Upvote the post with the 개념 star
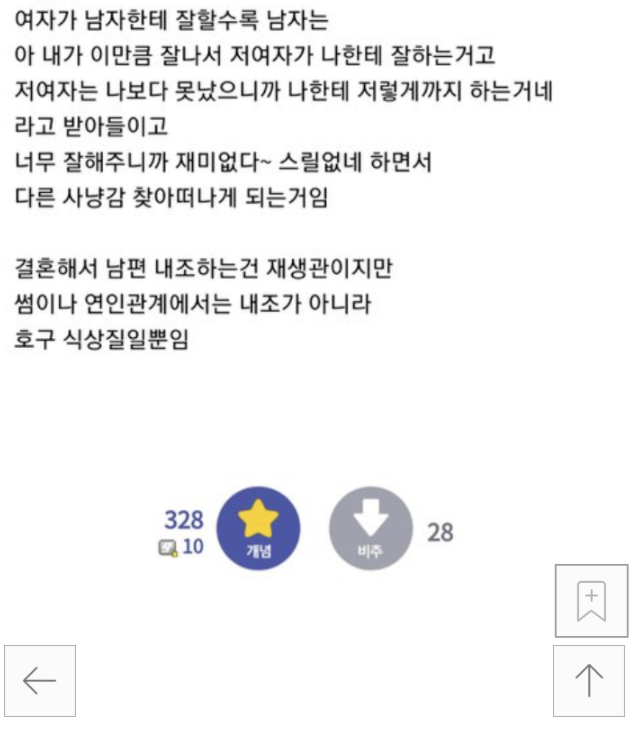 (258, 529)
